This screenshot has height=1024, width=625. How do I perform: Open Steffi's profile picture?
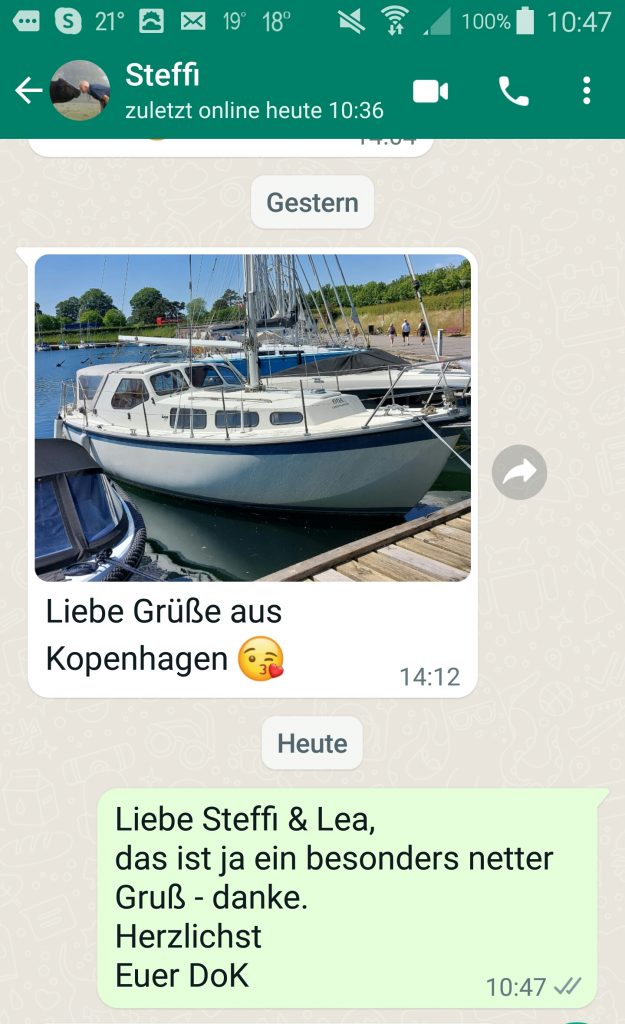tap(80, 91)
